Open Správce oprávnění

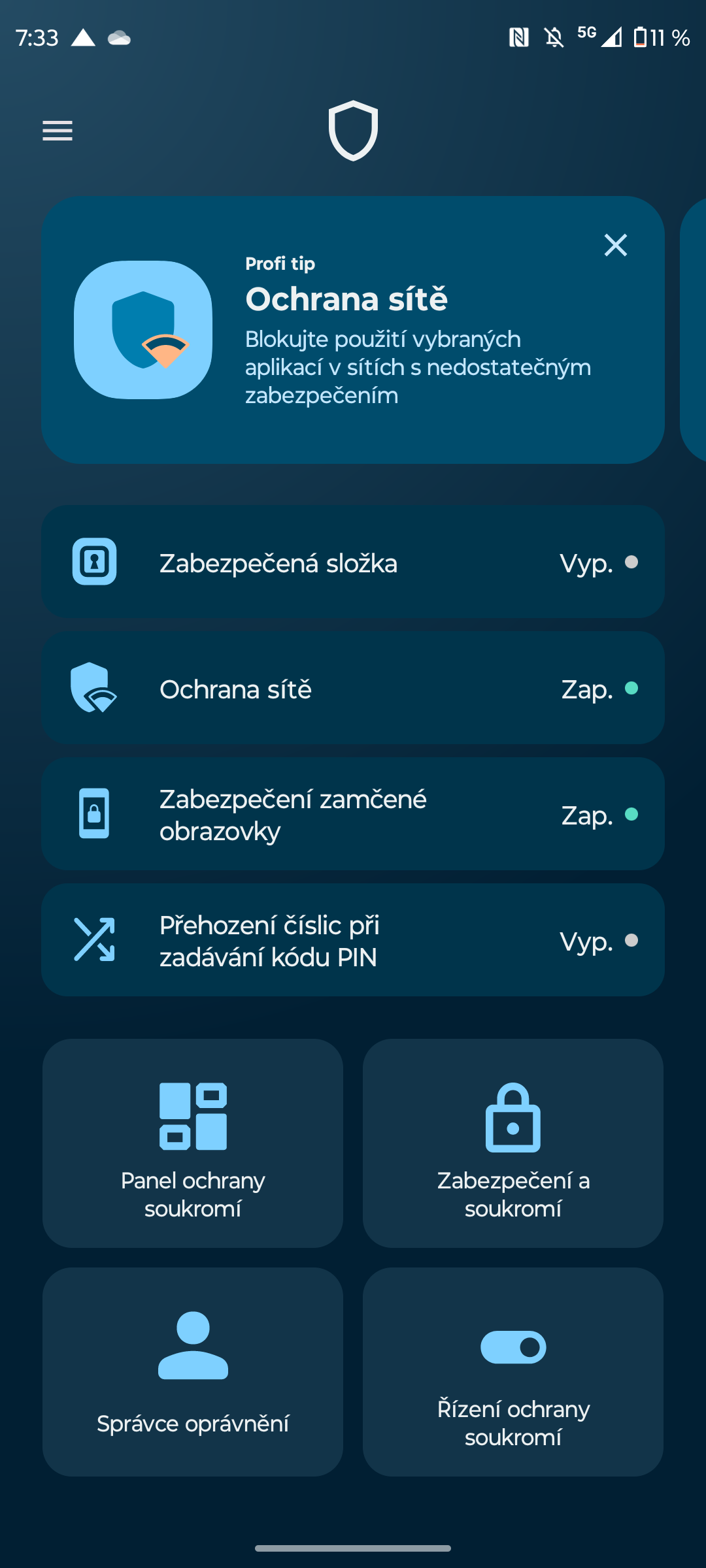coord(193,1372)
